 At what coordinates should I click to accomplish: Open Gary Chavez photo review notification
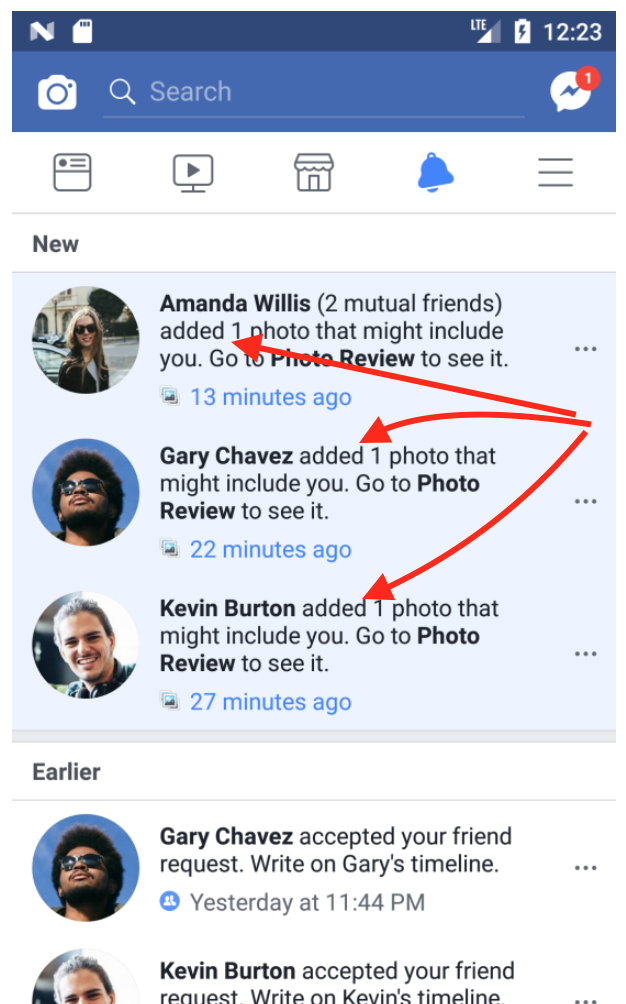[x=330, y=500]
